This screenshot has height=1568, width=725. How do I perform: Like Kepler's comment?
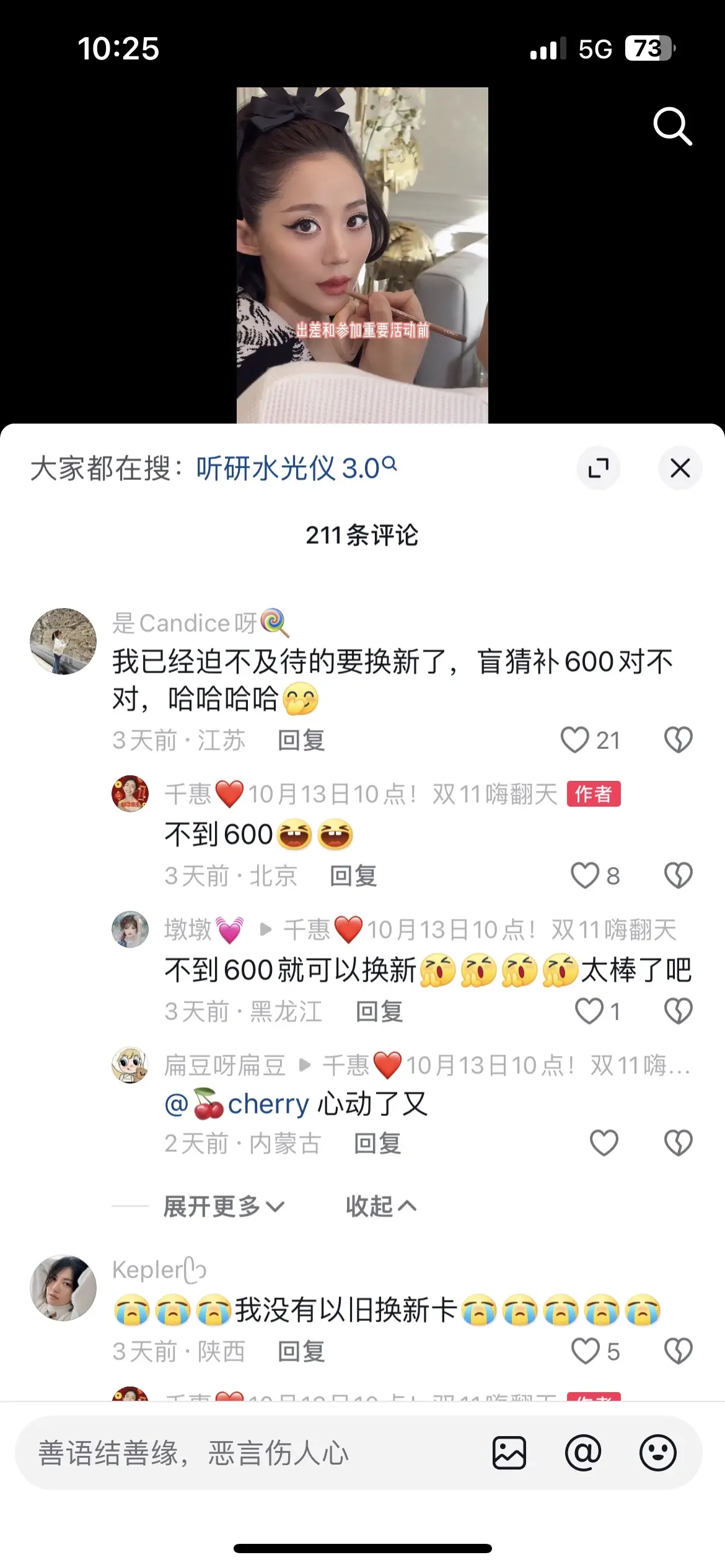(586, 1351)
